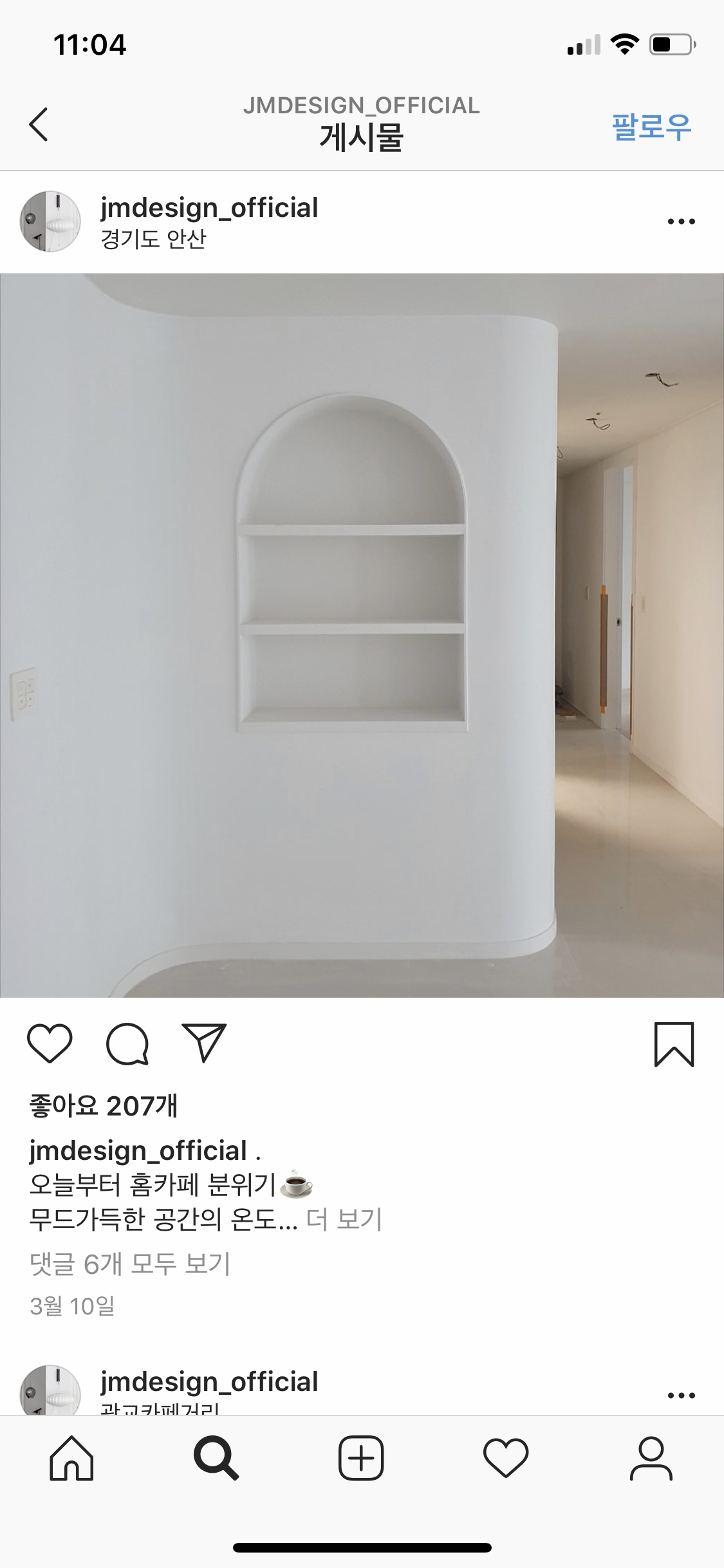This screenshot has height=1568, width=724.
Task: Open options menu for the second post
Action: point(681,1395)
